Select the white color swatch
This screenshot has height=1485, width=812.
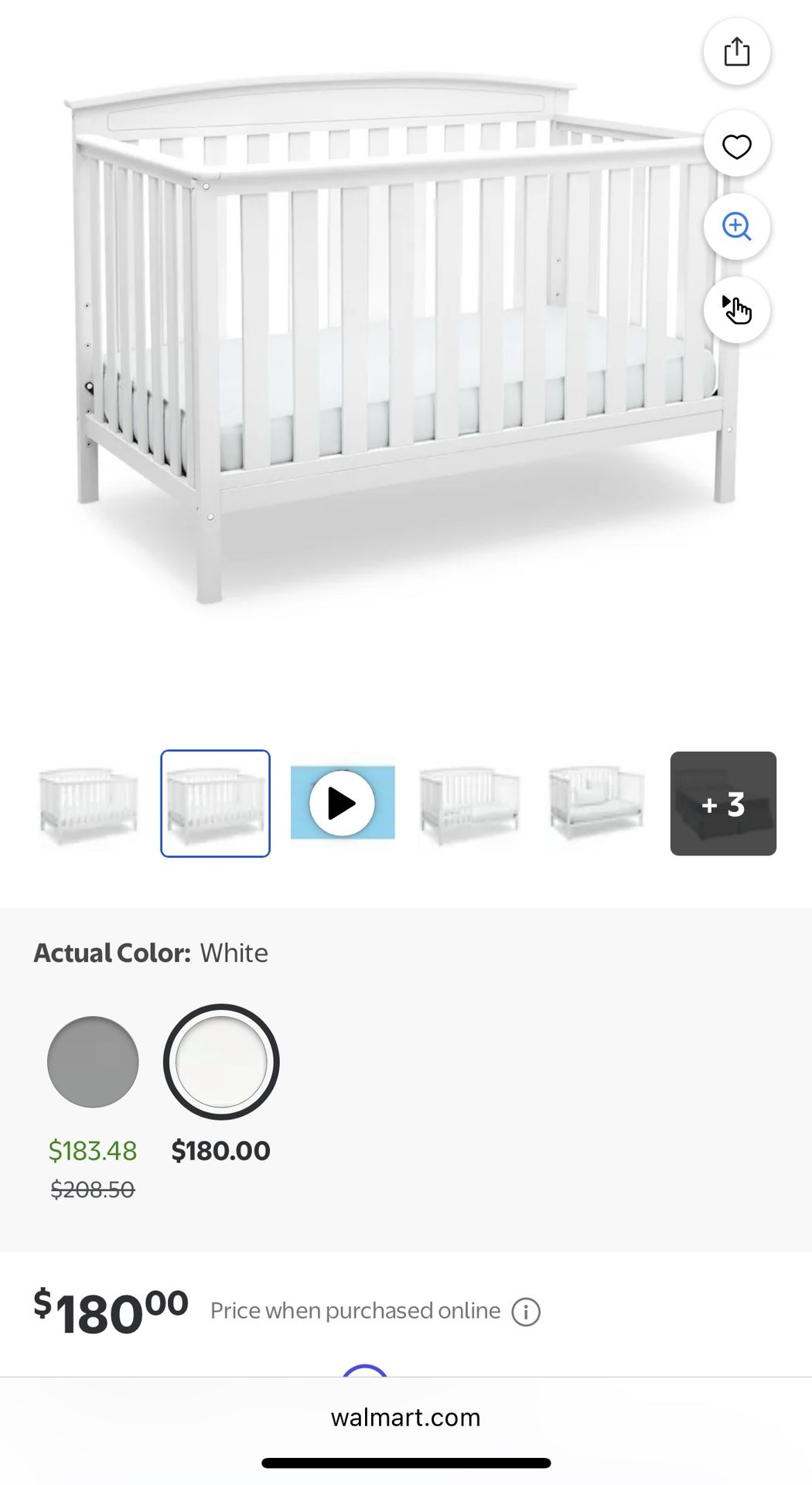pos(221,1061)
